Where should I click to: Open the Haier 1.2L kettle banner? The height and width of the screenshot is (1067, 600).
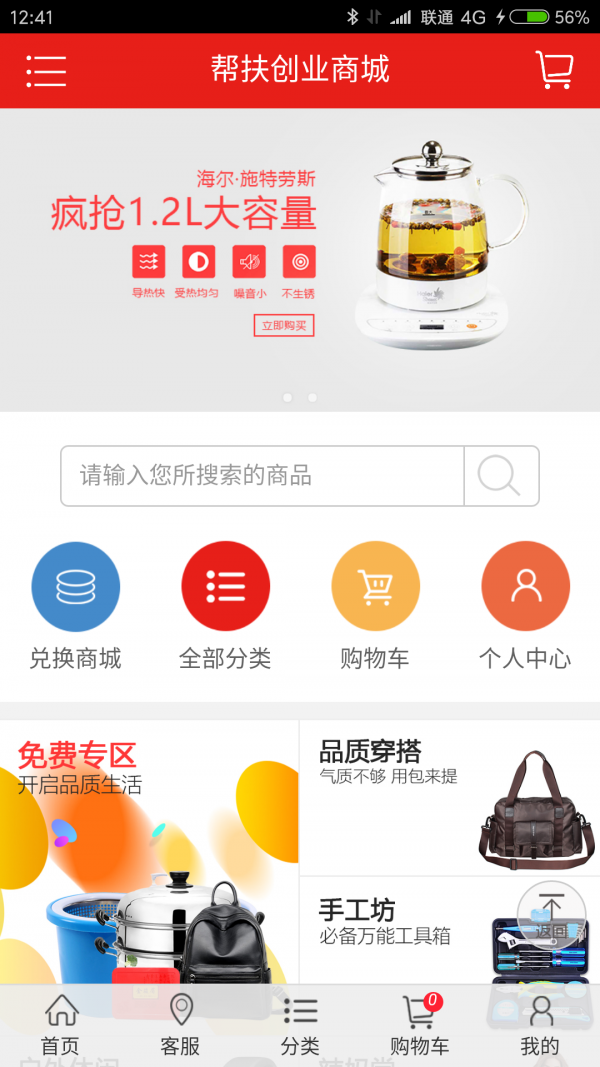pyautogui.click(x=300, y=259)
